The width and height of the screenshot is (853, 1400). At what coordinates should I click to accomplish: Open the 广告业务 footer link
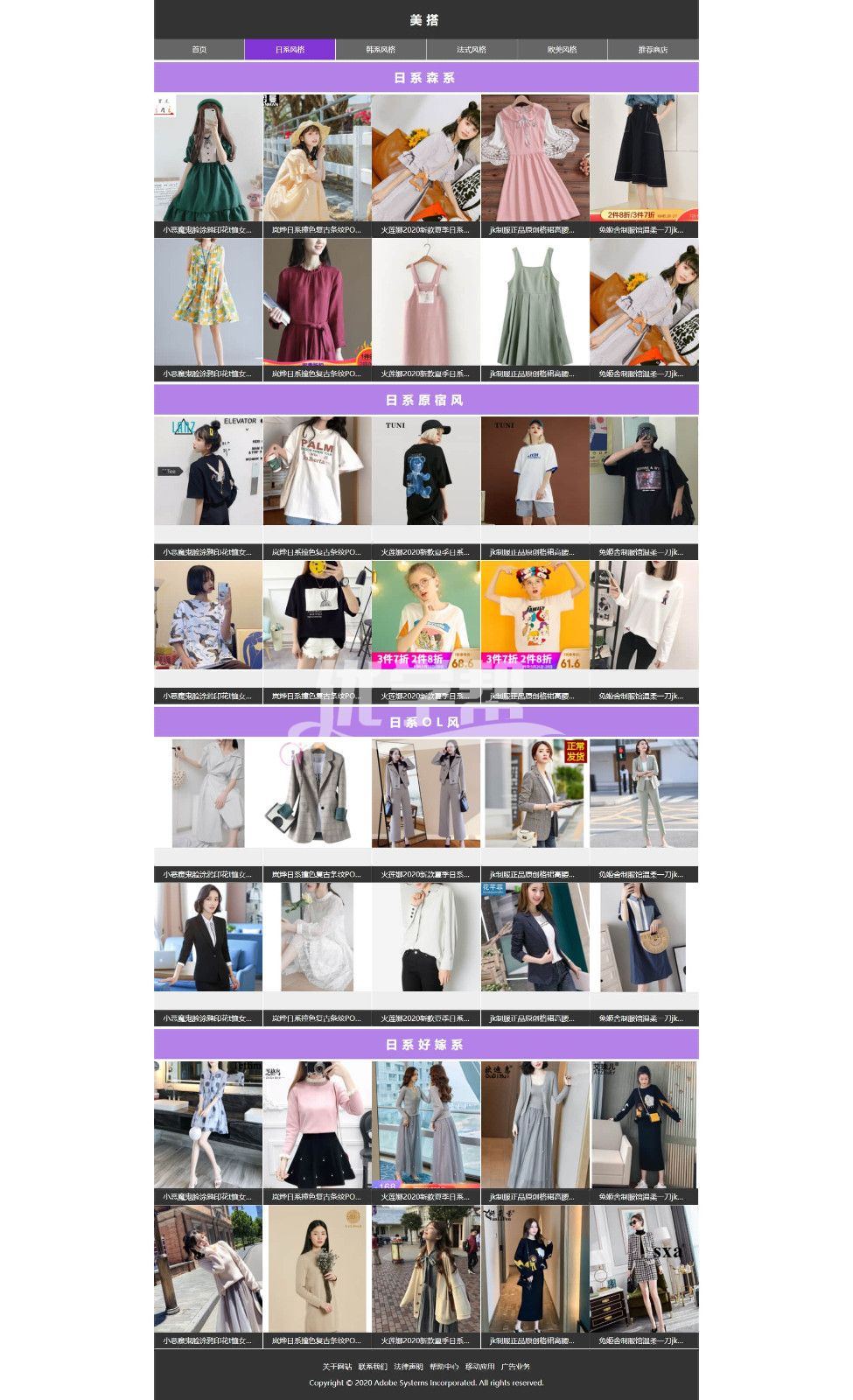(x=515, y=1367)
